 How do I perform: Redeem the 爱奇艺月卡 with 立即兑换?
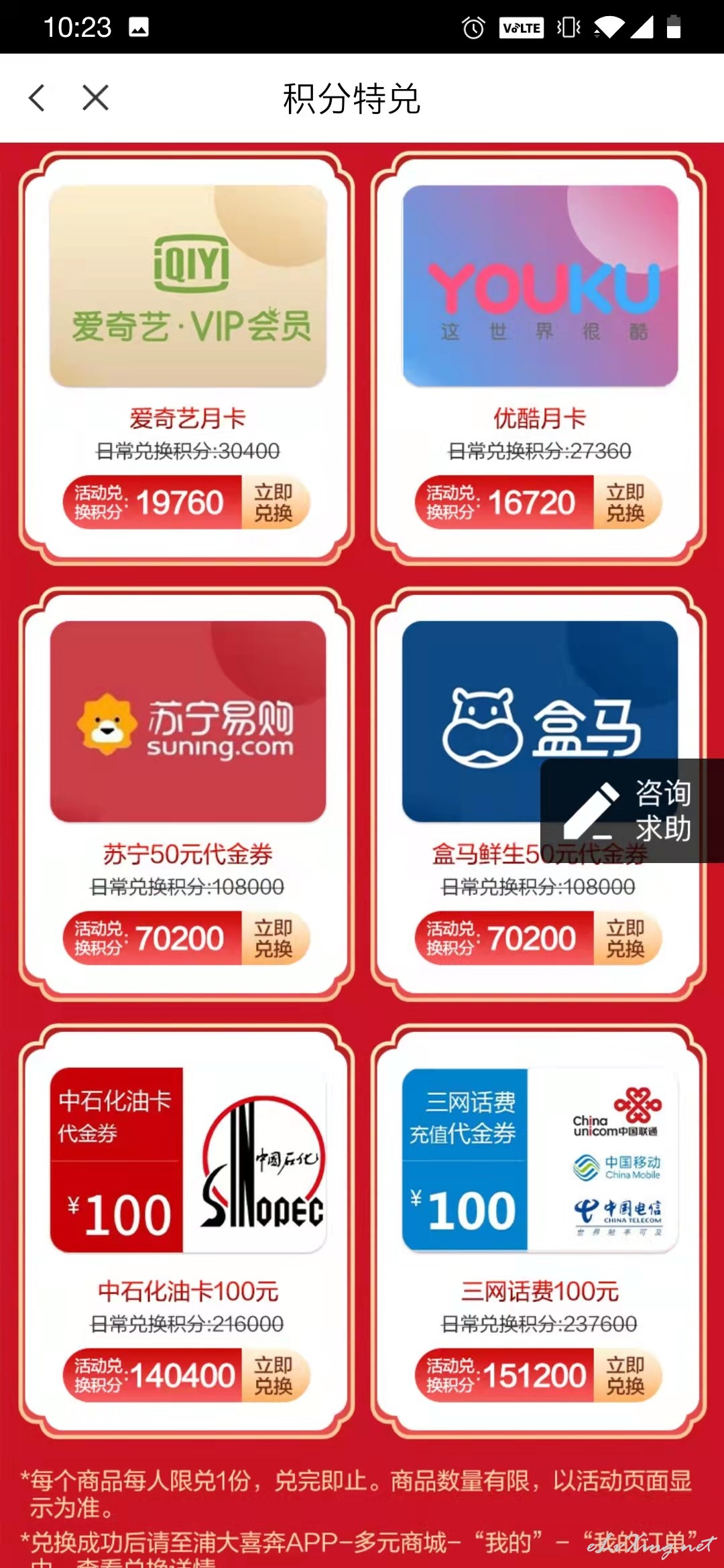click(x=274, y=503)
